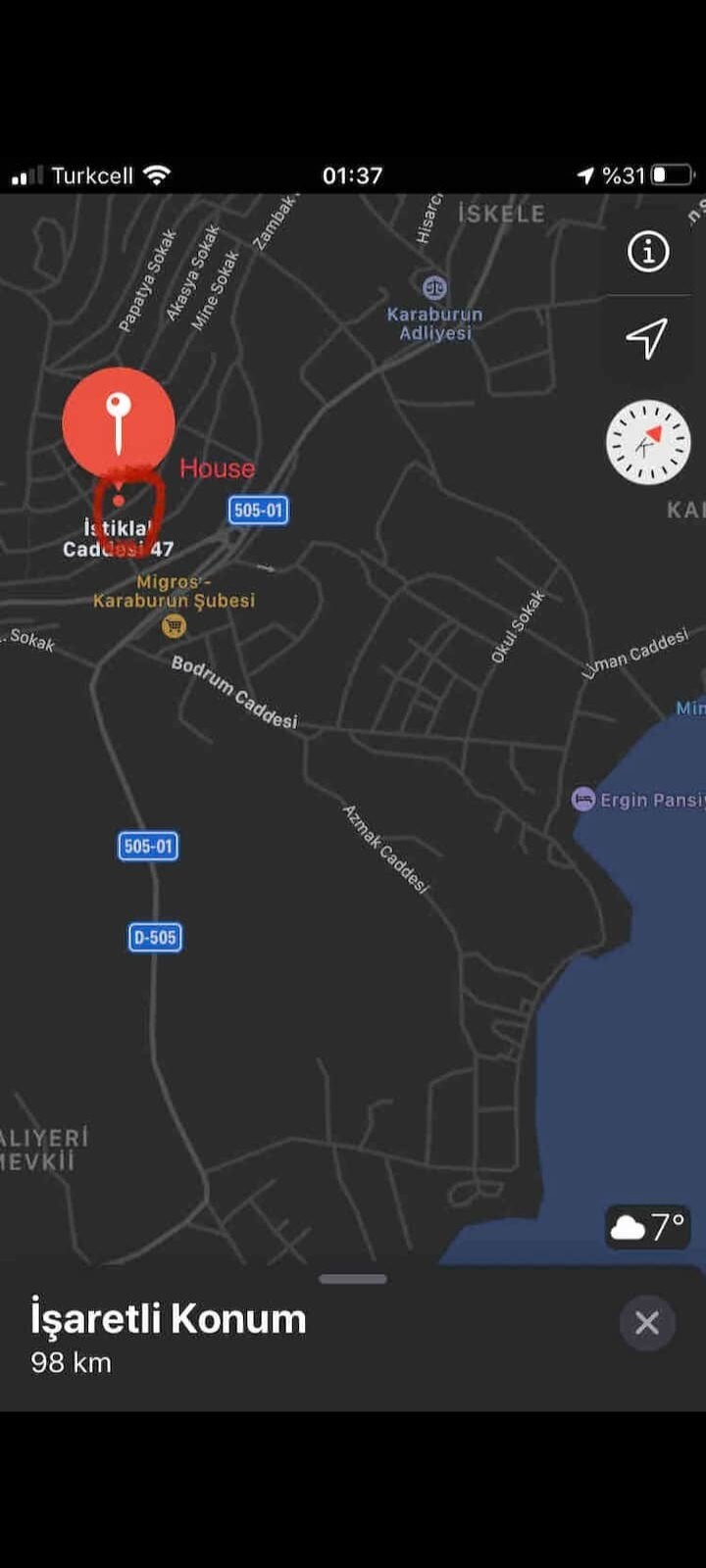Image resolution: width=706 pixels, height=1568 pixels.
Task: Open Migros Karaburun Şubesi marker
Action: pos(174,626)
